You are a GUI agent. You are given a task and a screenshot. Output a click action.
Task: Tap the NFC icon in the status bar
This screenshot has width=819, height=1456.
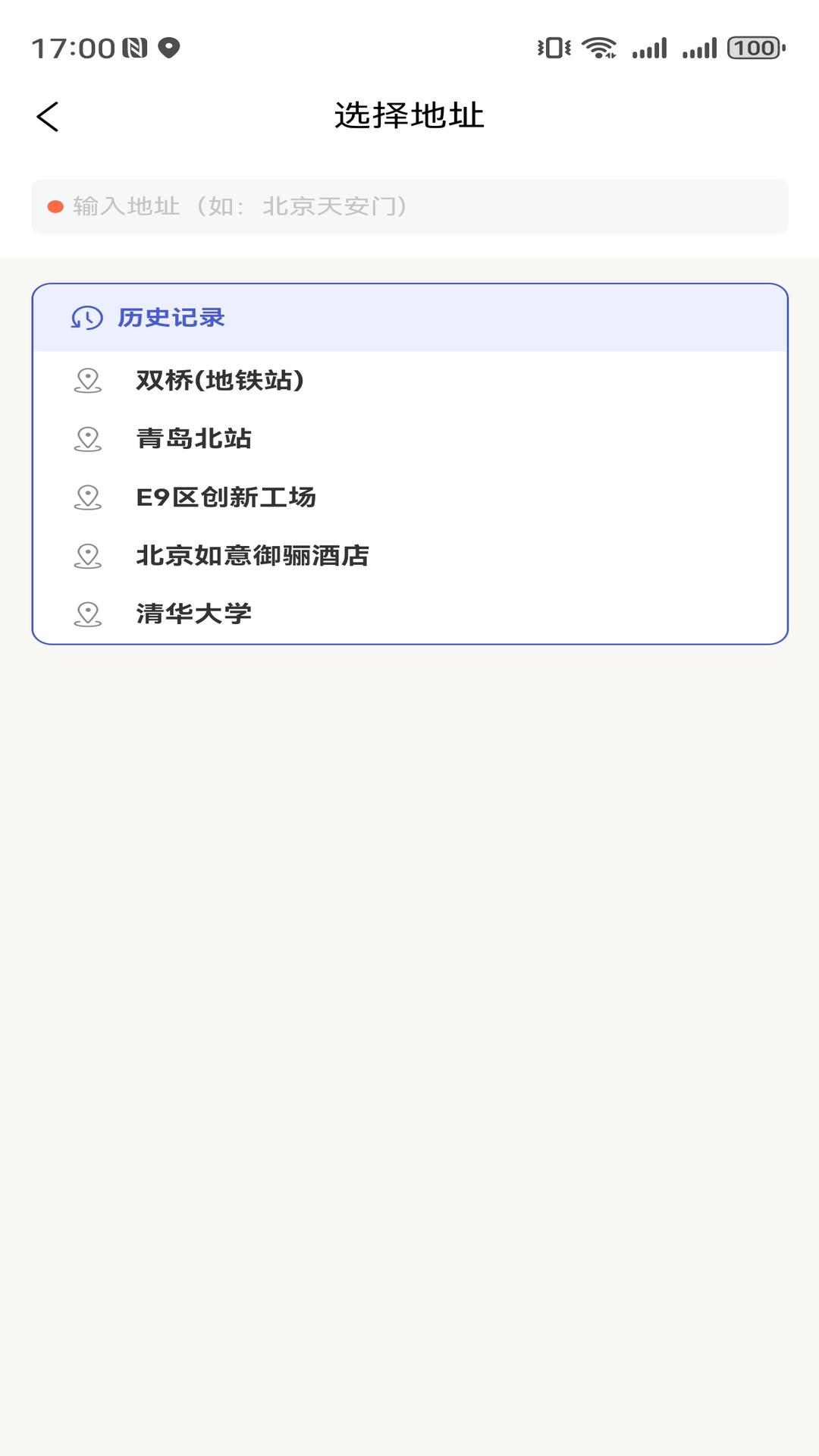(x=133, y=47)
